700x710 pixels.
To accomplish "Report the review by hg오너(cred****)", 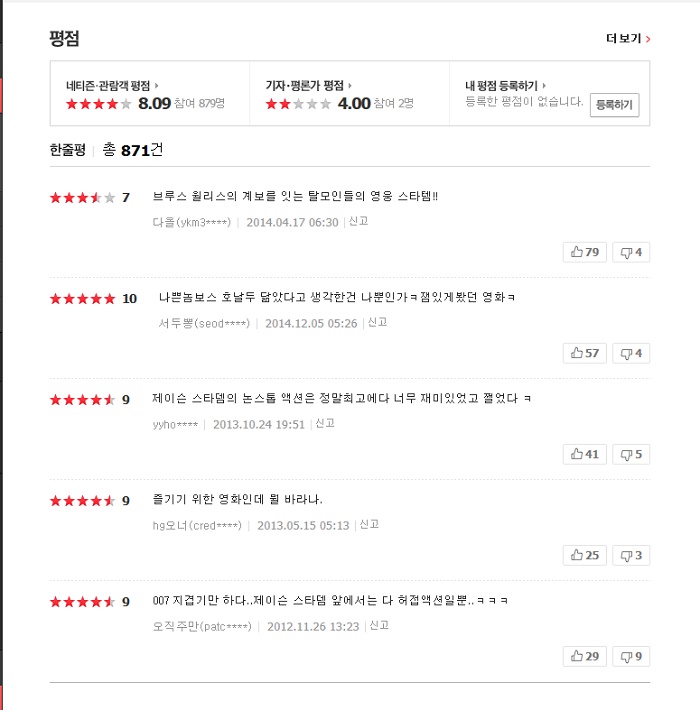I will coord(369,524).
